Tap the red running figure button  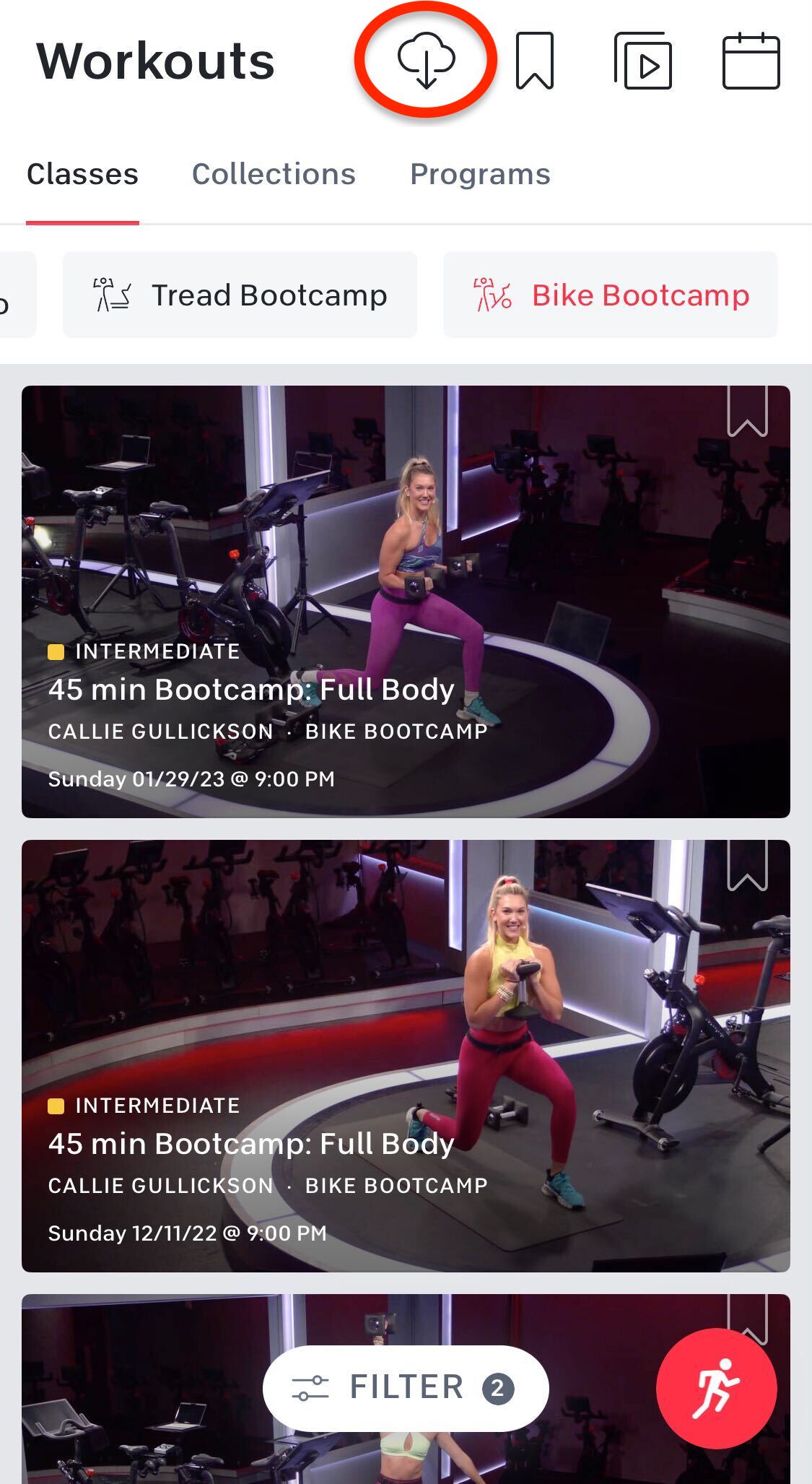(716, 1388)
